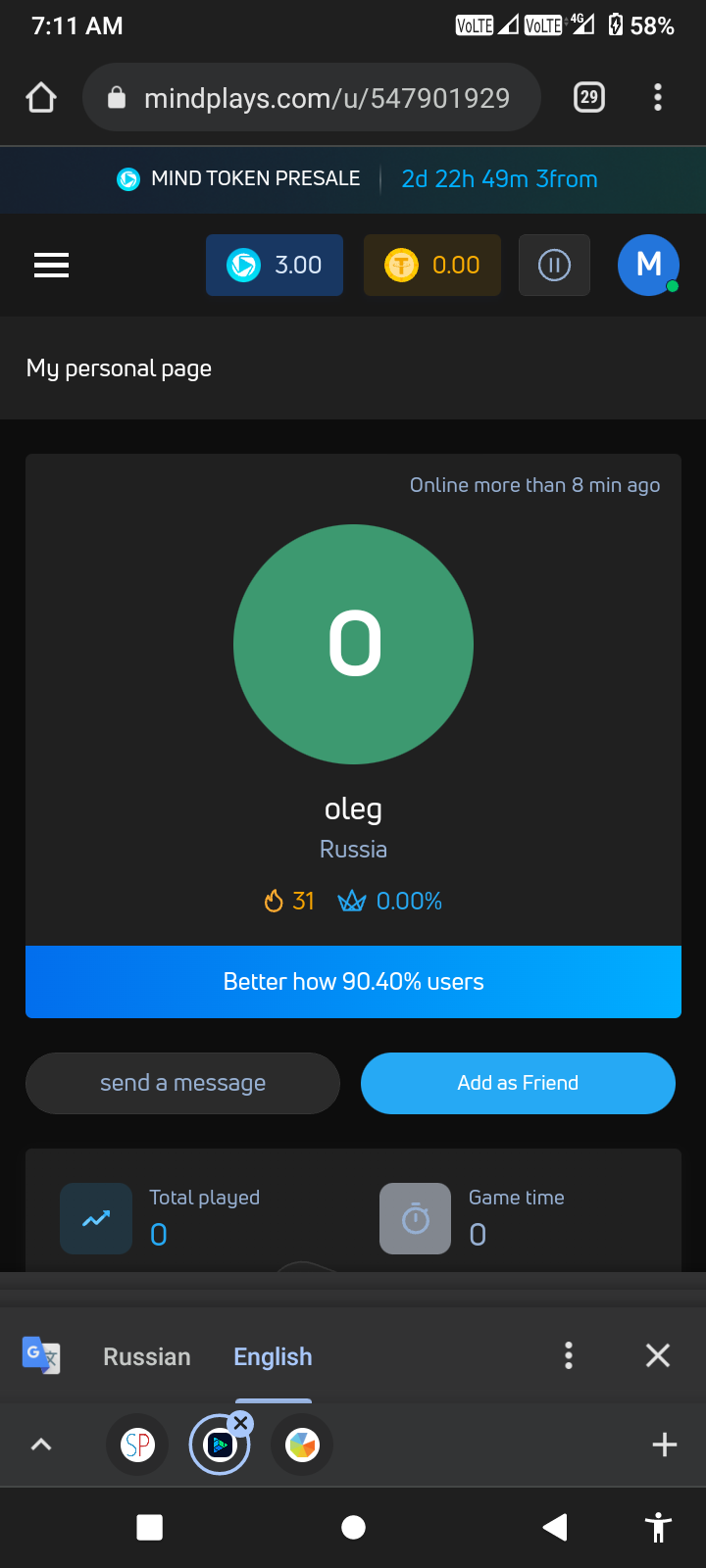Tap the pause circle button
706x1568 pixels.
click(x=554, y=265)
